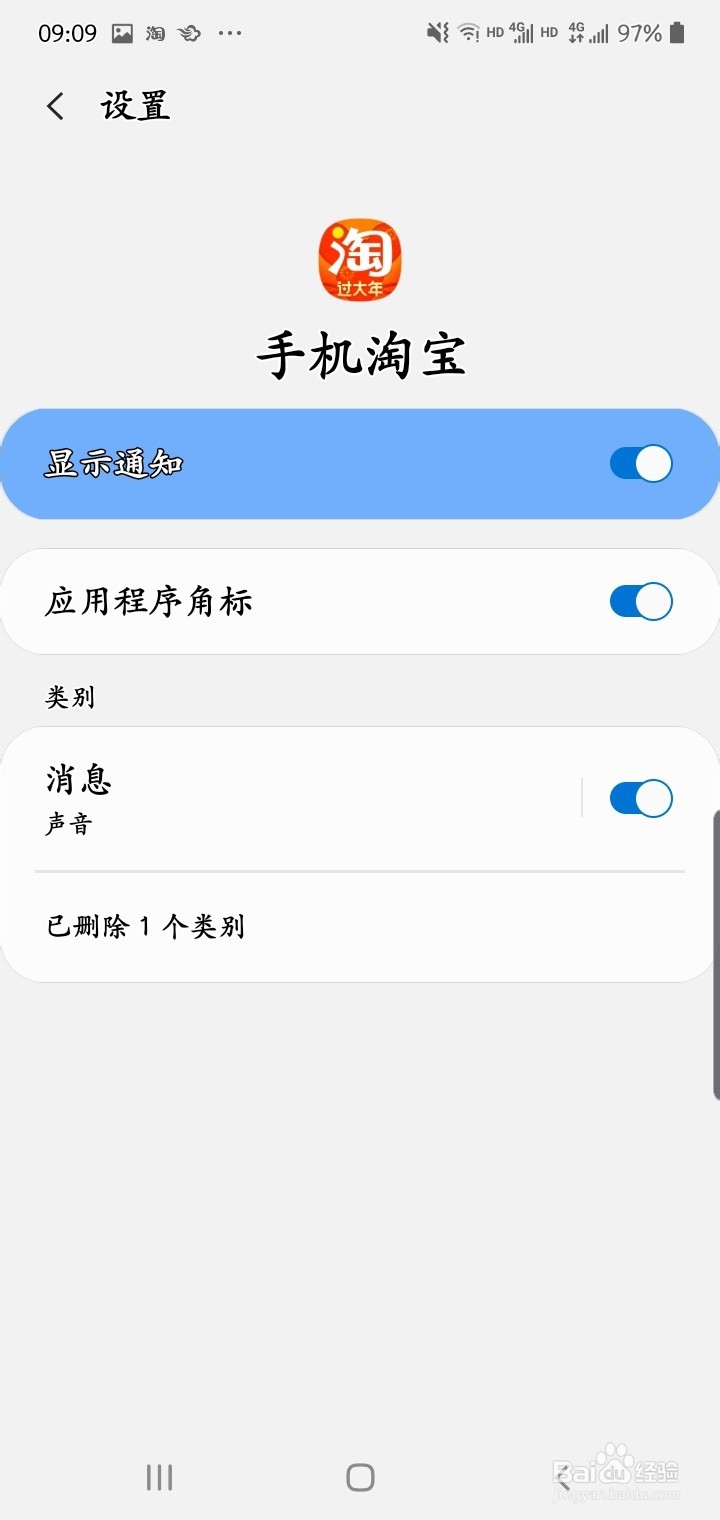The height and width of the screenshot is (1520, 720).
Task: Select the Wi-Fi status icon
Action: tap(470, 32)
